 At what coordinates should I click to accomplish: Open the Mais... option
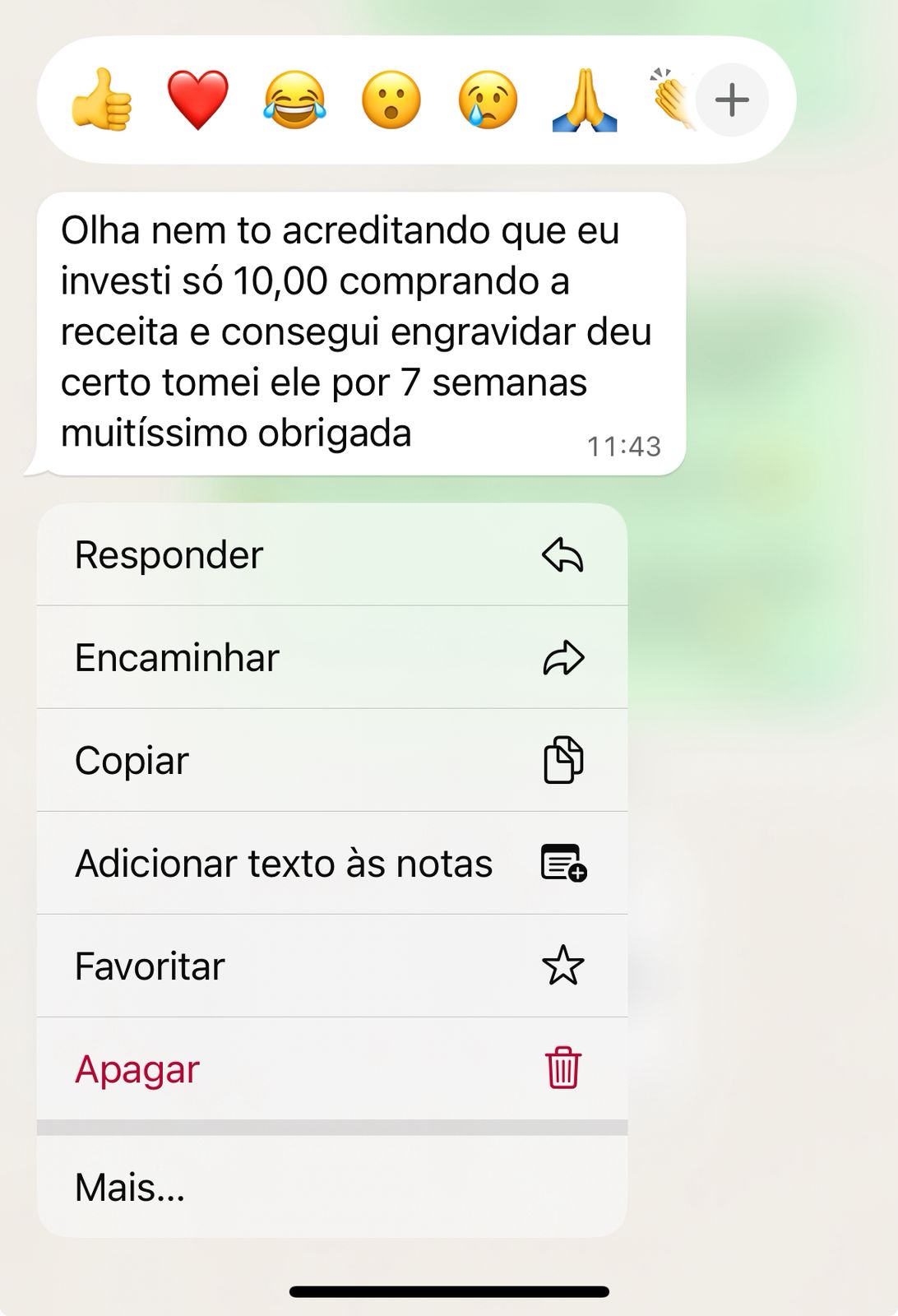pyautogui.click(x=331, y=1188)
